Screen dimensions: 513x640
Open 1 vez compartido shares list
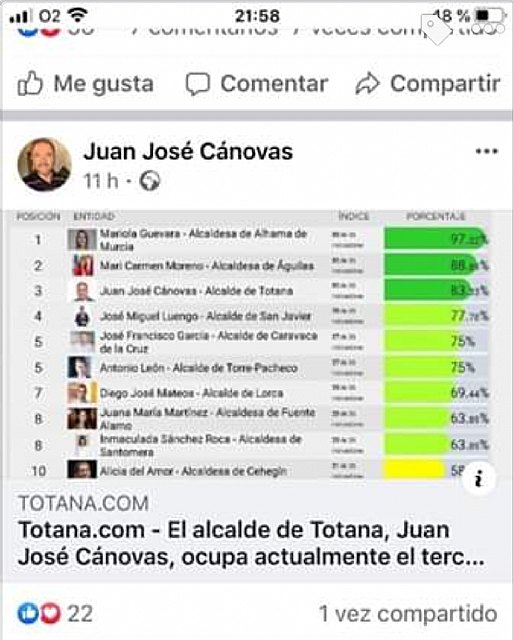point(408,613)
